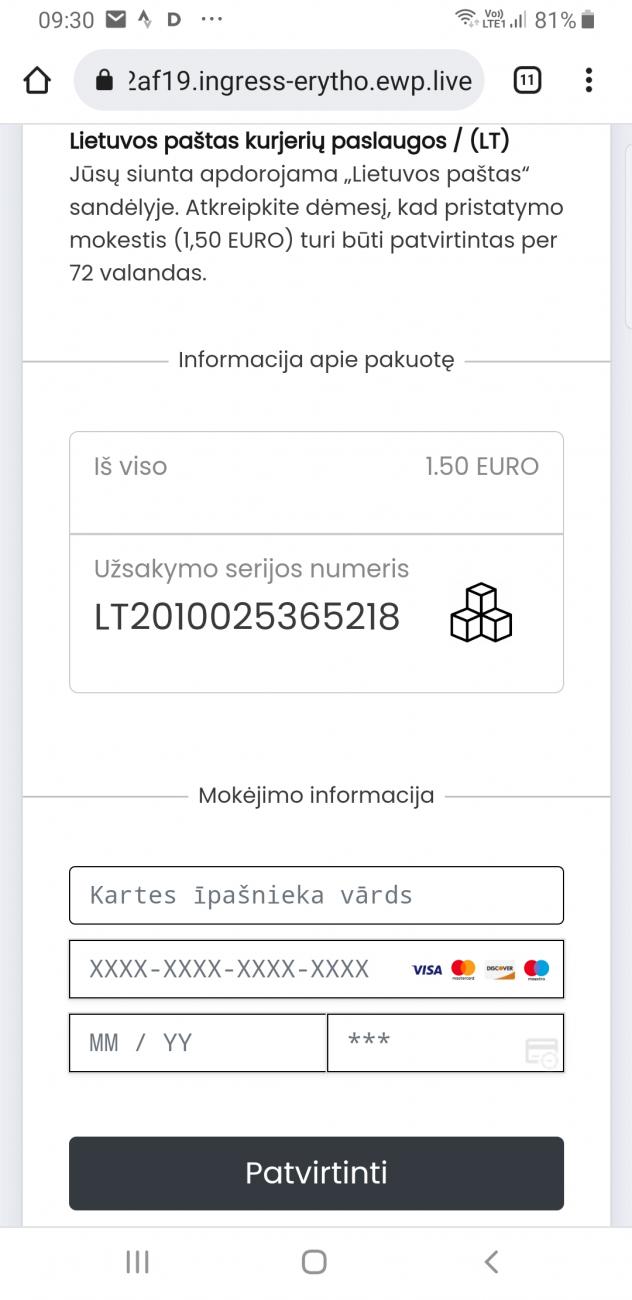Open the tab switcher showing 11 tabs
The image size is (632, 1300).
point(527,81)
